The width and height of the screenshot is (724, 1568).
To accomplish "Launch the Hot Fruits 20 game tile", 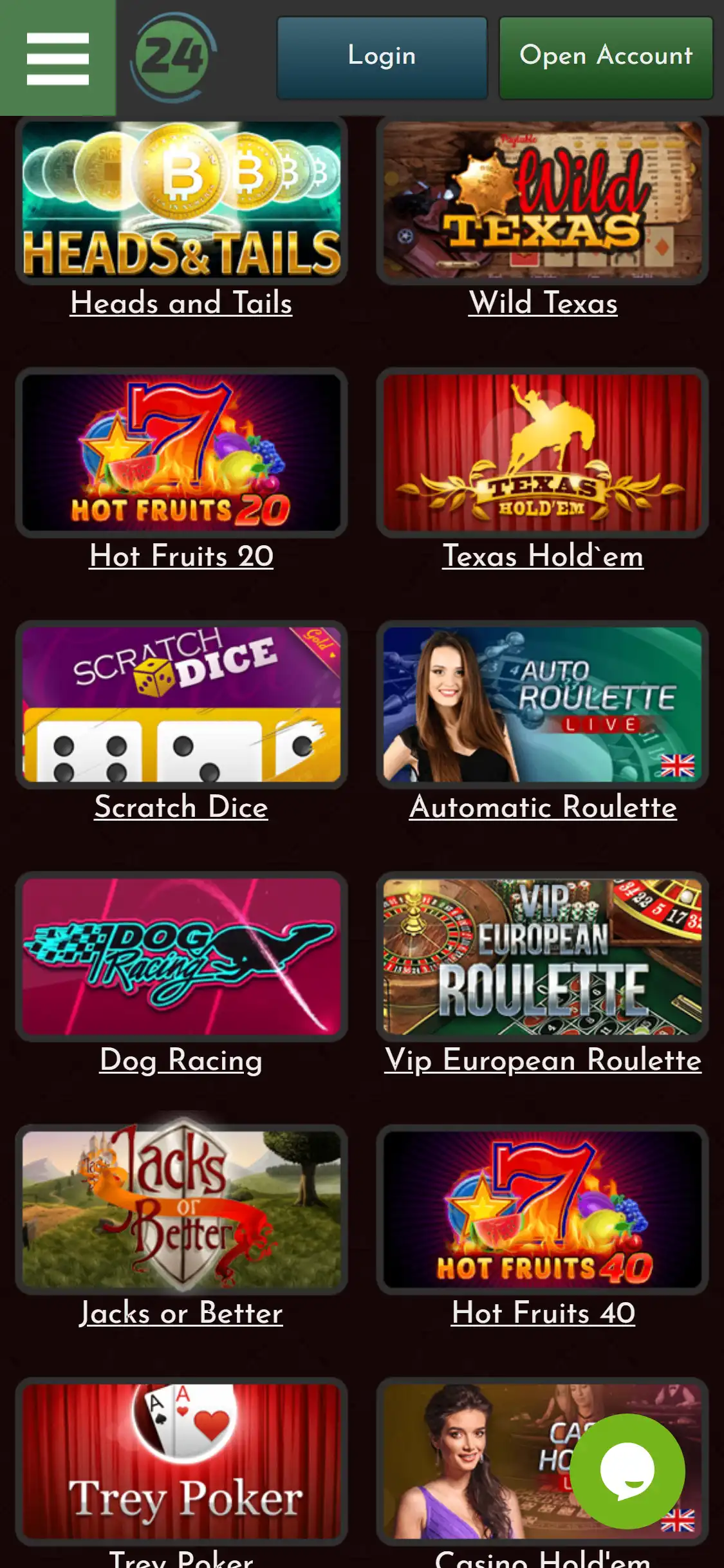I will click(181, 452).
